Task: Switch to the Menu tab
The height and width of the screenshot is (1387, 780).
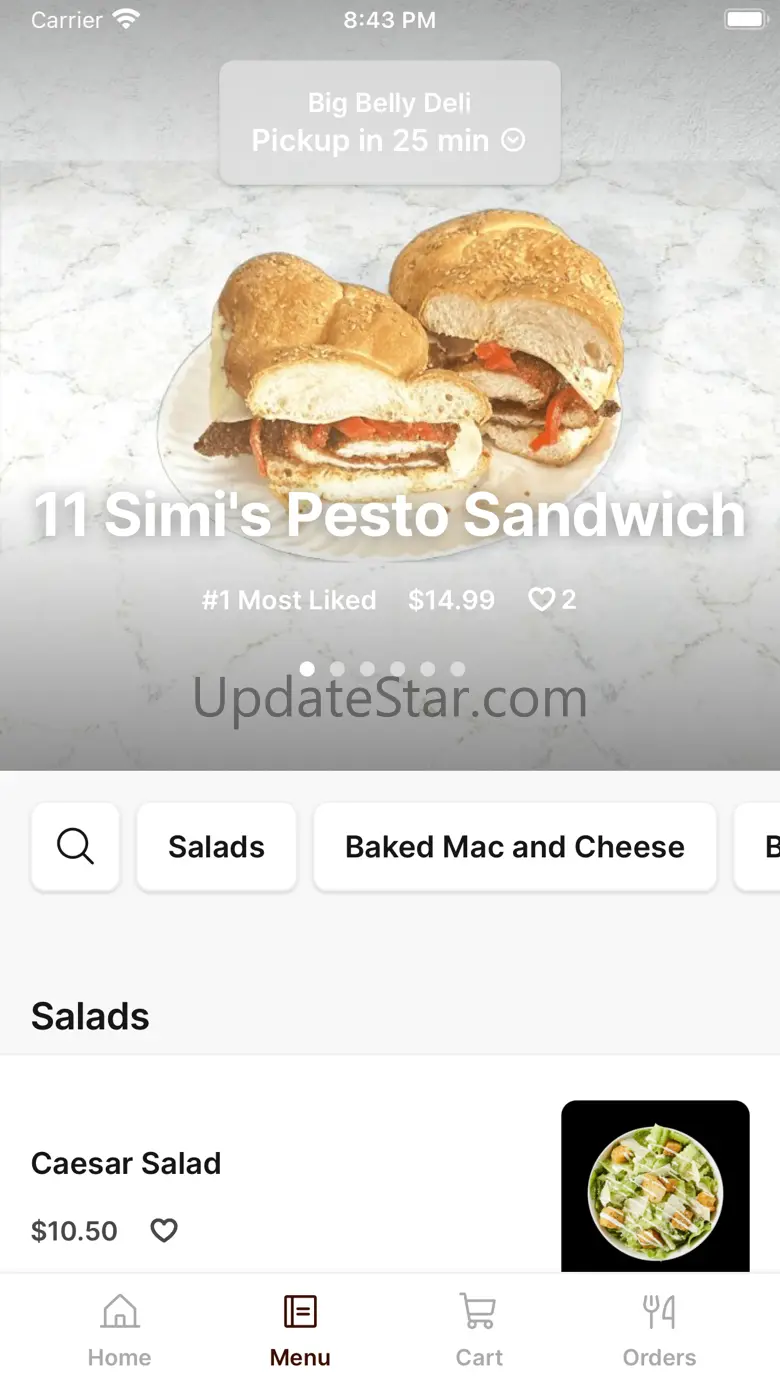Action: pos(300,1330)
